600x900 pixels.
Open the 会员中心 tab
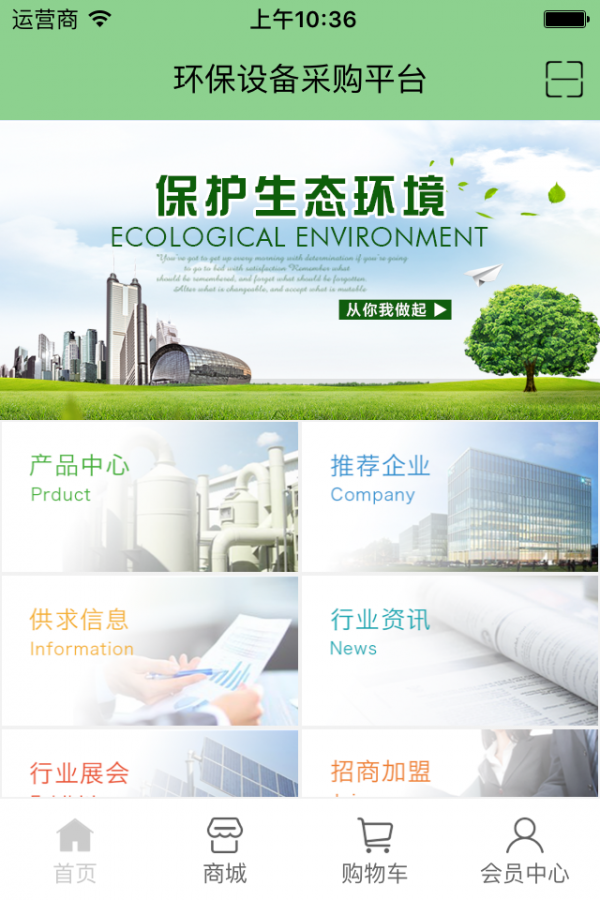click(525, 851)
